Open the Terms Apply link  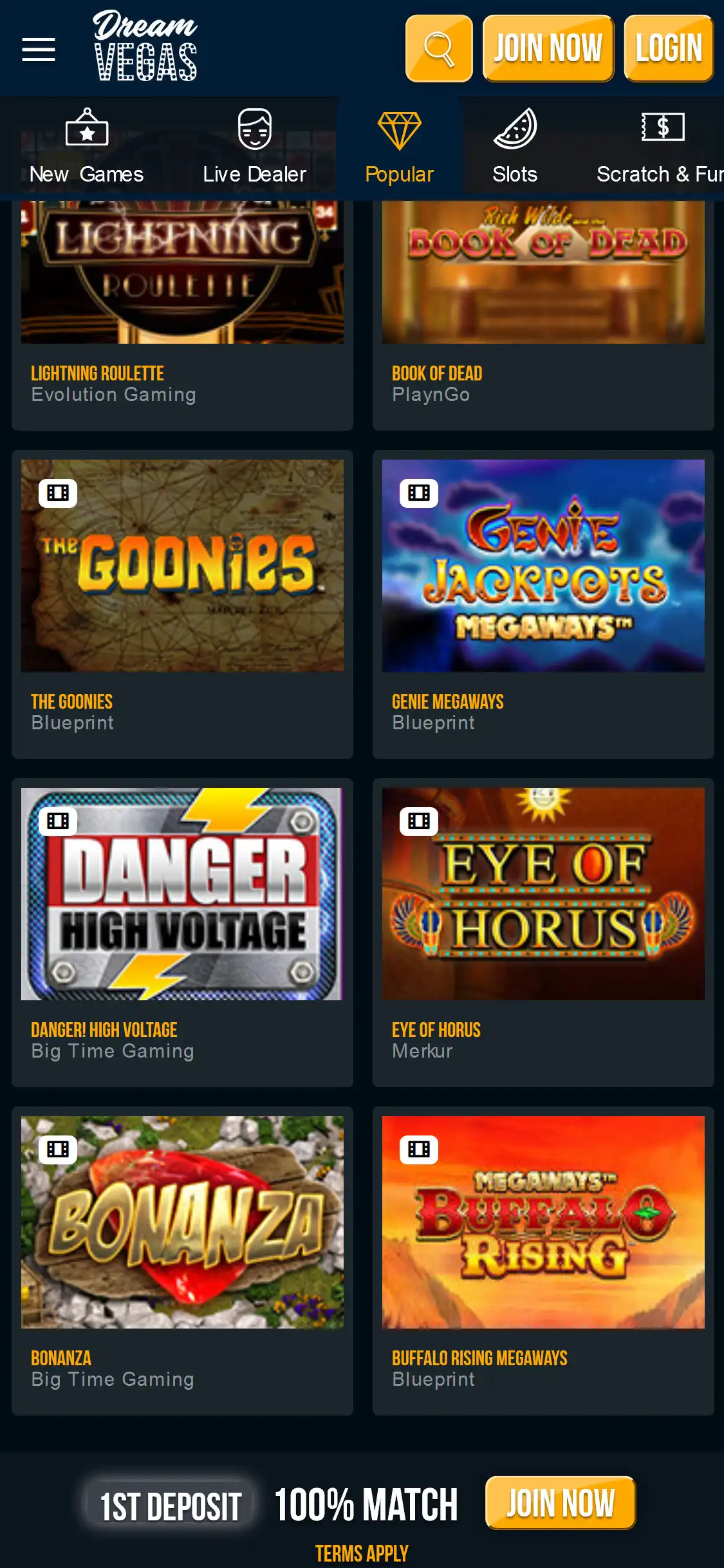[x=362, y=1553]
